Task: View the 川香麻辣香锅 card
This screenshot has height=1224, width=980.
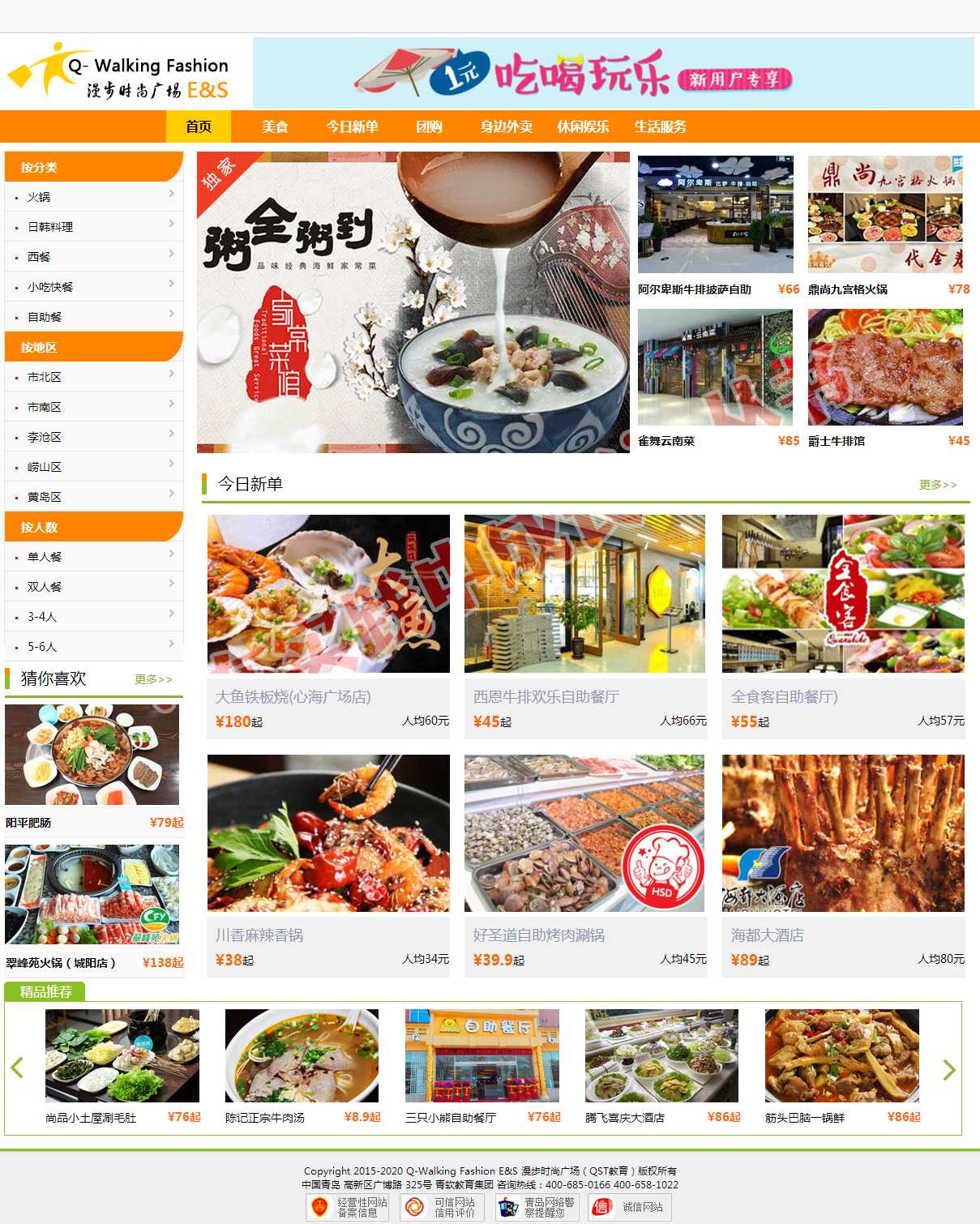Action: 327,833
